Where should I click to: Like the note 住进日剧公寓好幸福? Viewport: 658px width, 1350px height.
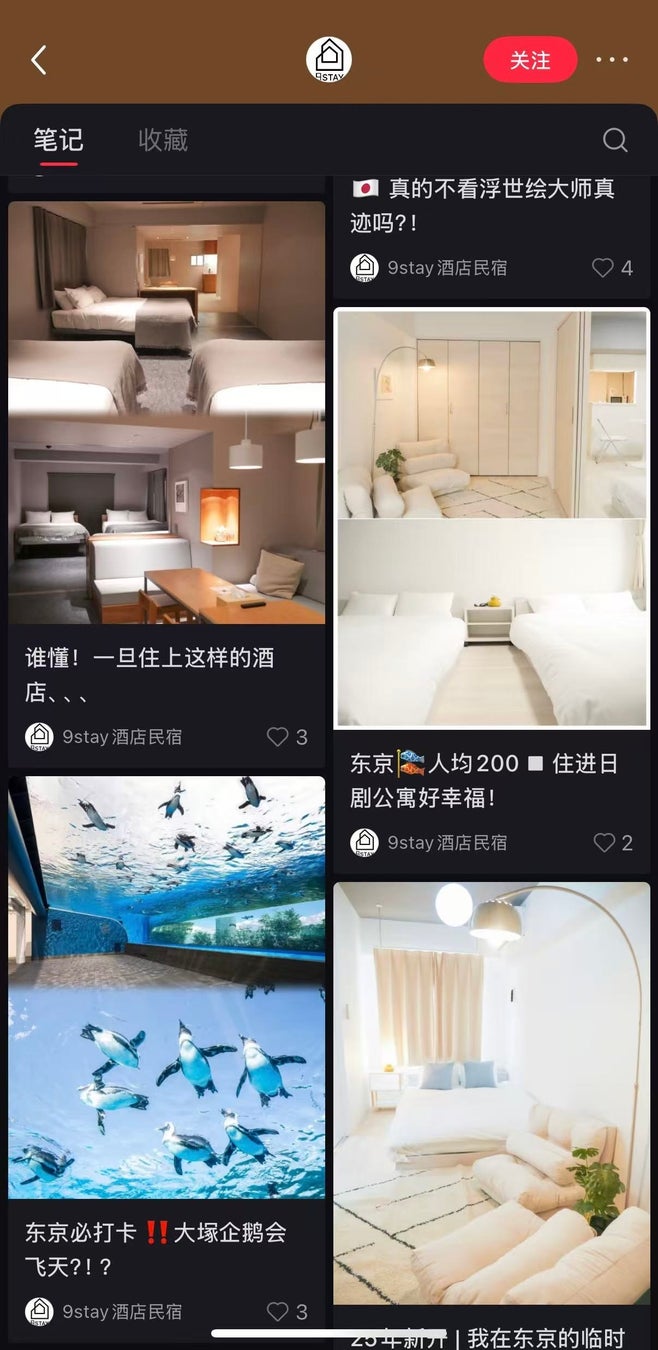(x=604, y=843)
